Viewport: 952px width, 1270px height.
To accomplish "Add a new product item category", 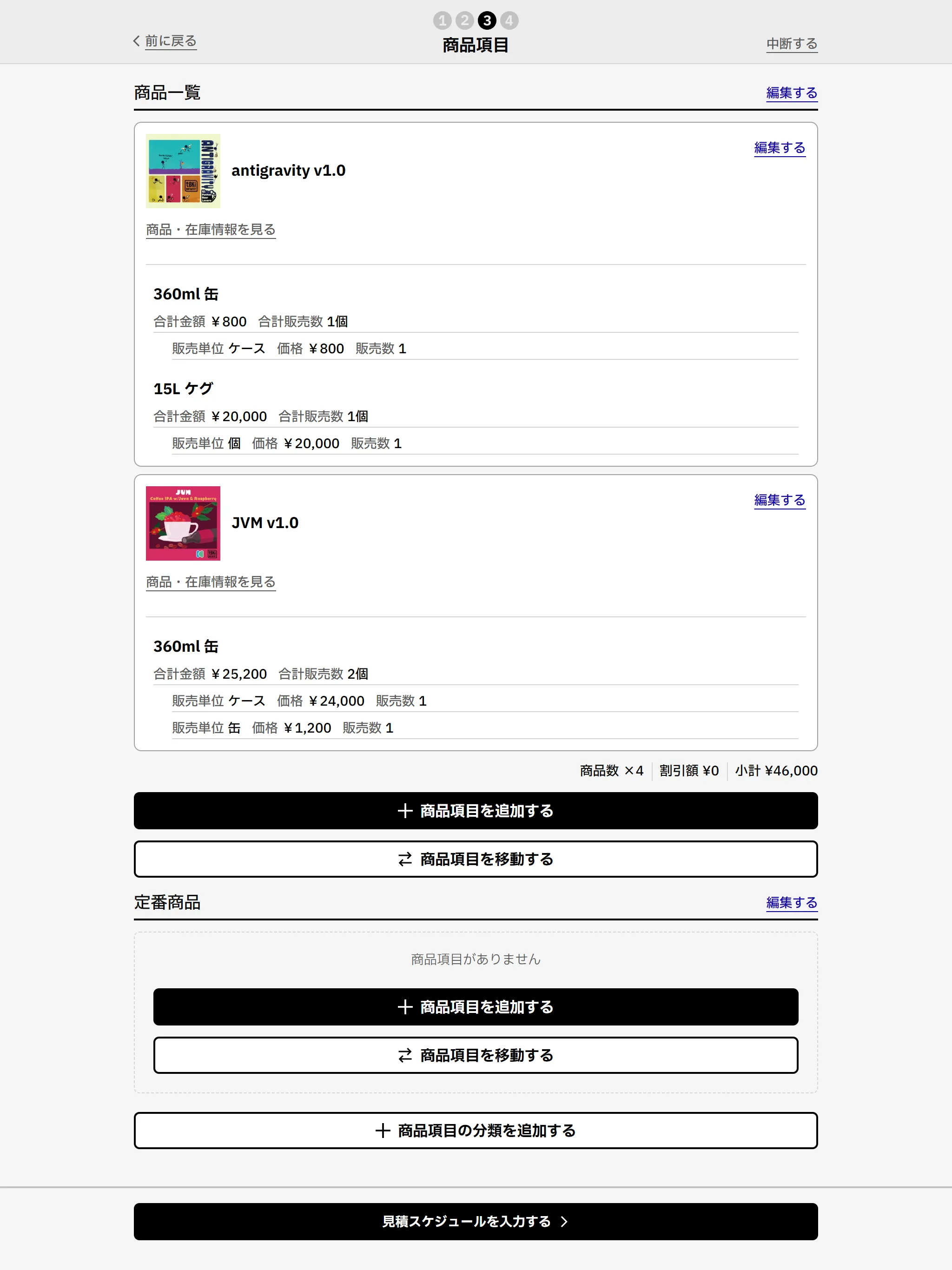I will tap(476, 1131).
